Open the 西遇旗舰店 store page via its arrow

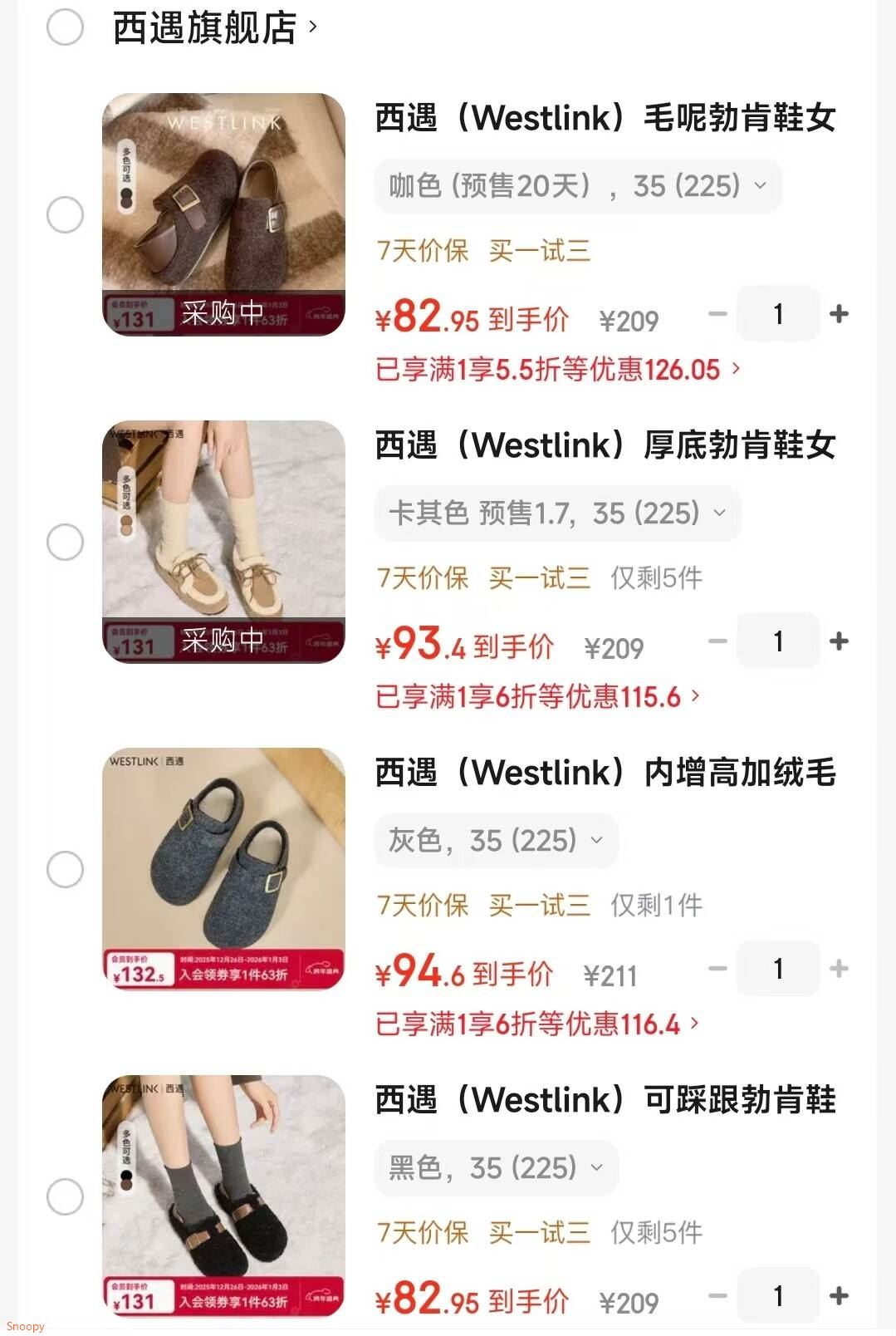pyautogui.click(x=312, y=28)
